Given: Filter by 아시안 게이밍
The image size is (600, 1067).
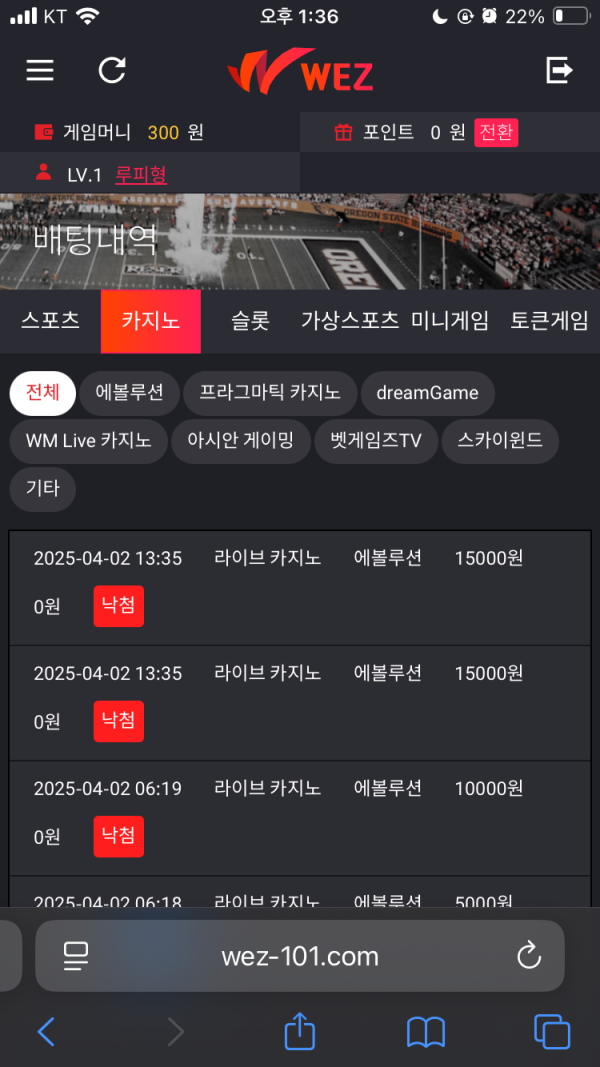Looking at the screenshot, I should pyautogui.click(x=241, y=441).
